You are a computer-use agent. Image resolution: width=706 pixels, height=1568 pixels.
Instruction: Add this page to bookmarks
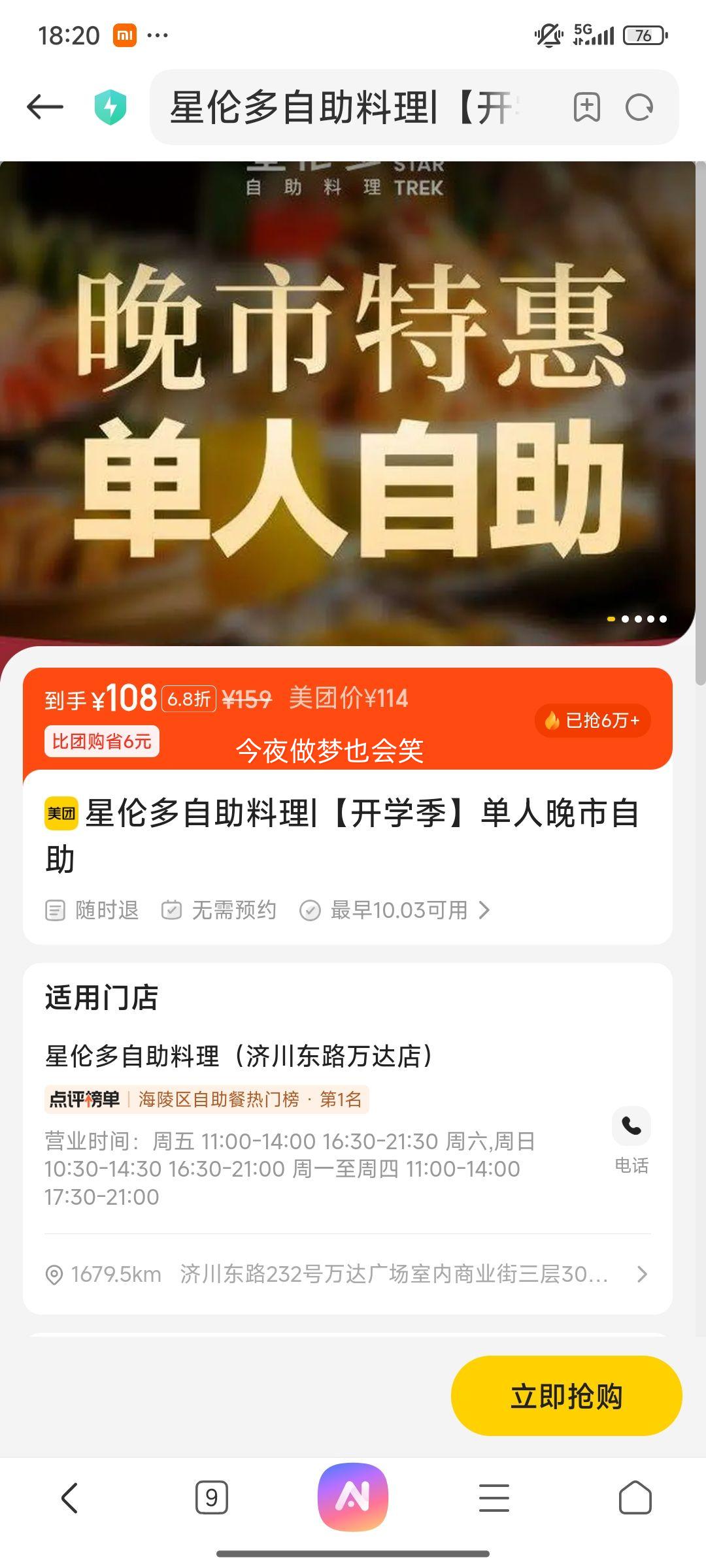(x=586, y=107)
